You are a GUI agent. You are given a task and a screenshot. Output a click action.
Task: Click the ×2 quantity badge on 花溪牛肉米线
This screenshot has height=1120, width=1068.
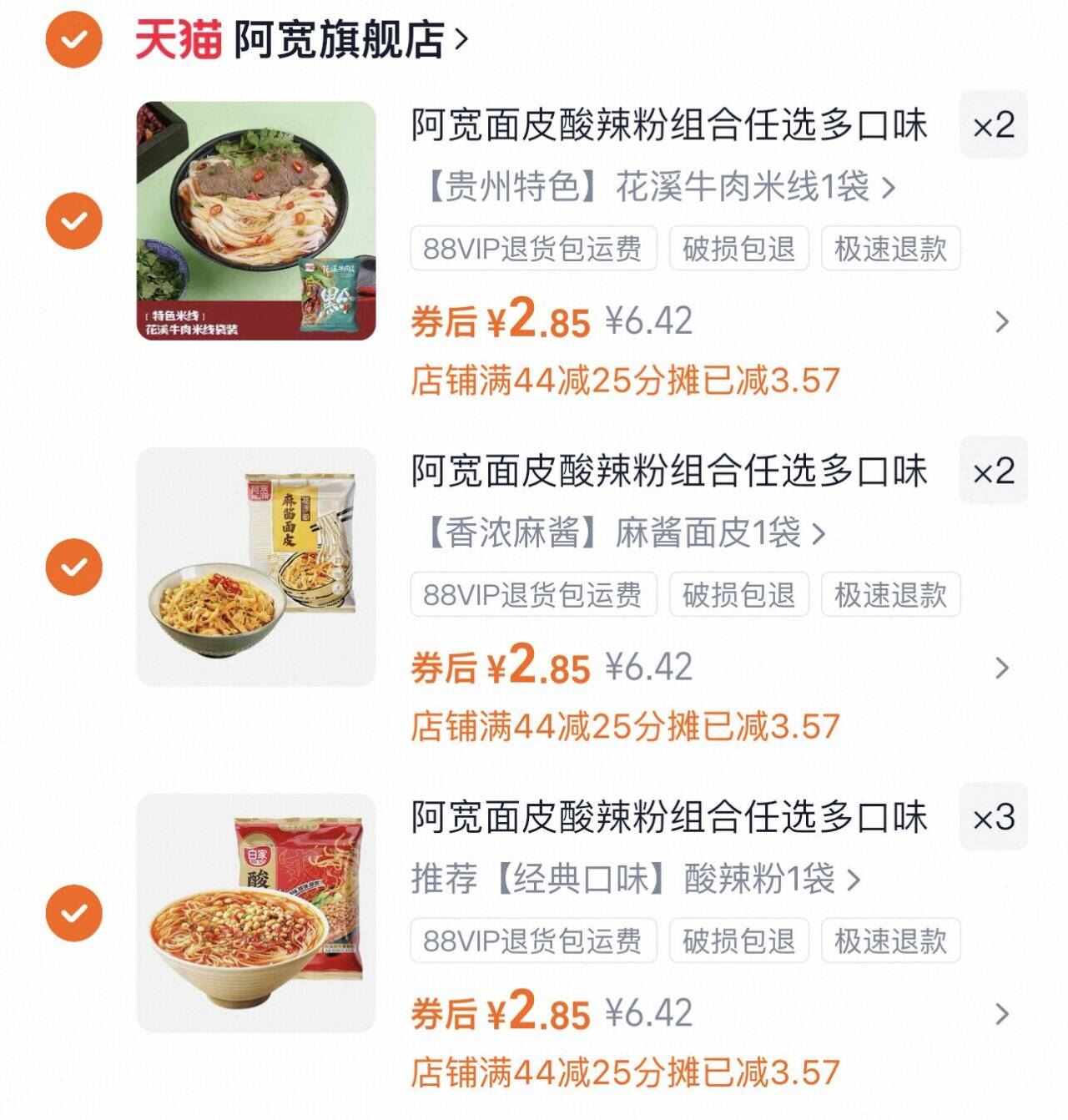point(995,125)
